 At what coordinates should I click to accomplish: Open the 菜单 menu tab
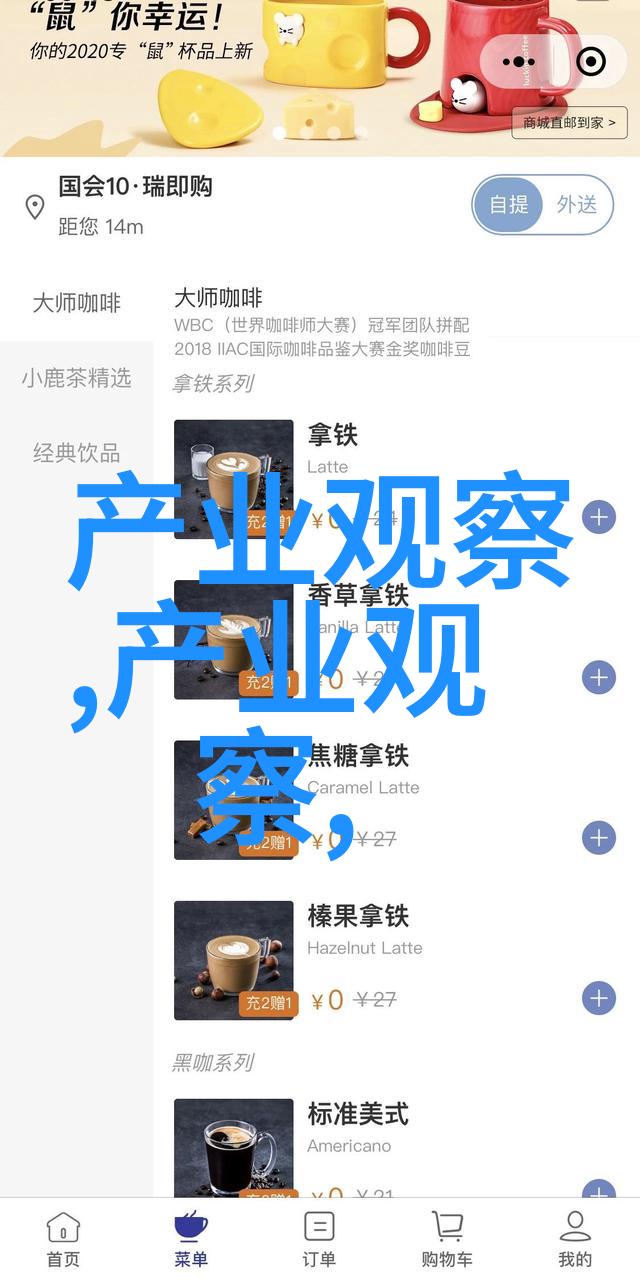point(191,1239)
